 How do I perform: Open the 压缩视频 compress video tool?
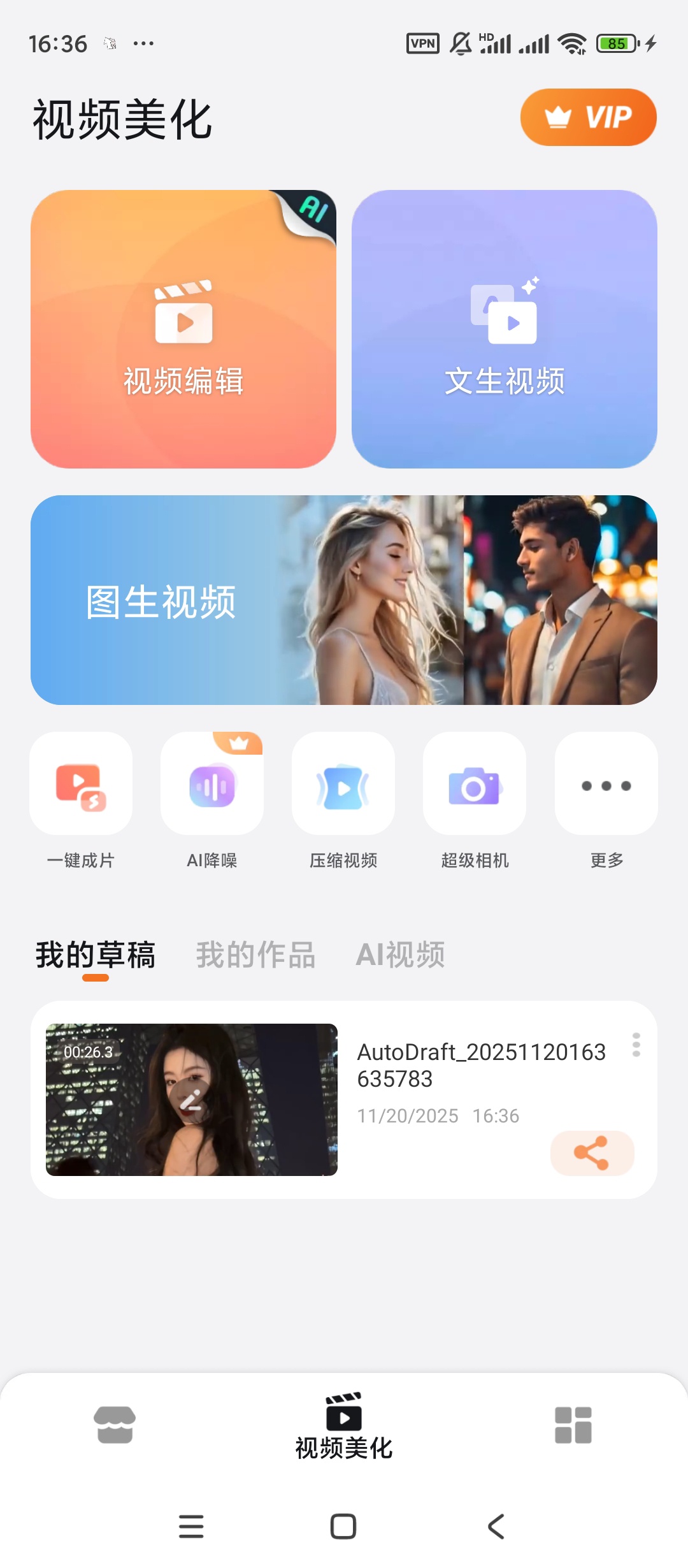[343, 784]
